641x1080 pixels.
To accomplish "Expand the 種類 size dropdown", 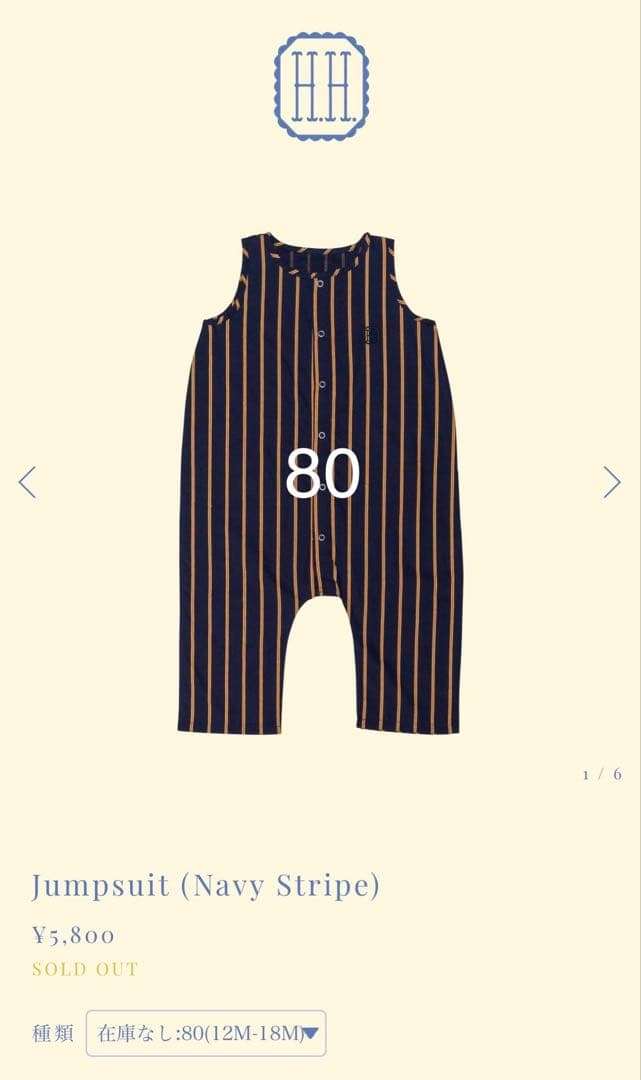I will (206, 1033).
